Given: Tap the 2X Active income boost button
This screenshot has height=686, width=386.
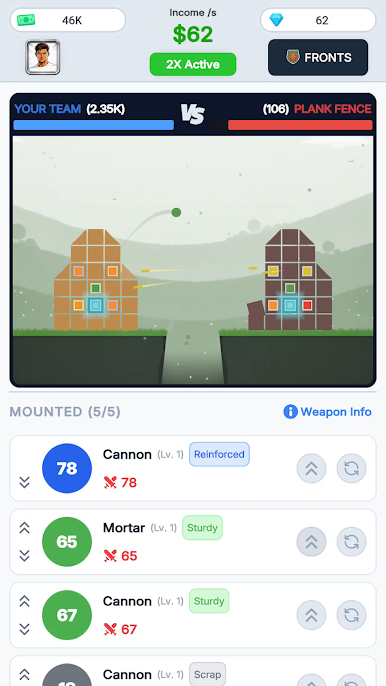Looking at the screenshot, I should tap(193, 64).
